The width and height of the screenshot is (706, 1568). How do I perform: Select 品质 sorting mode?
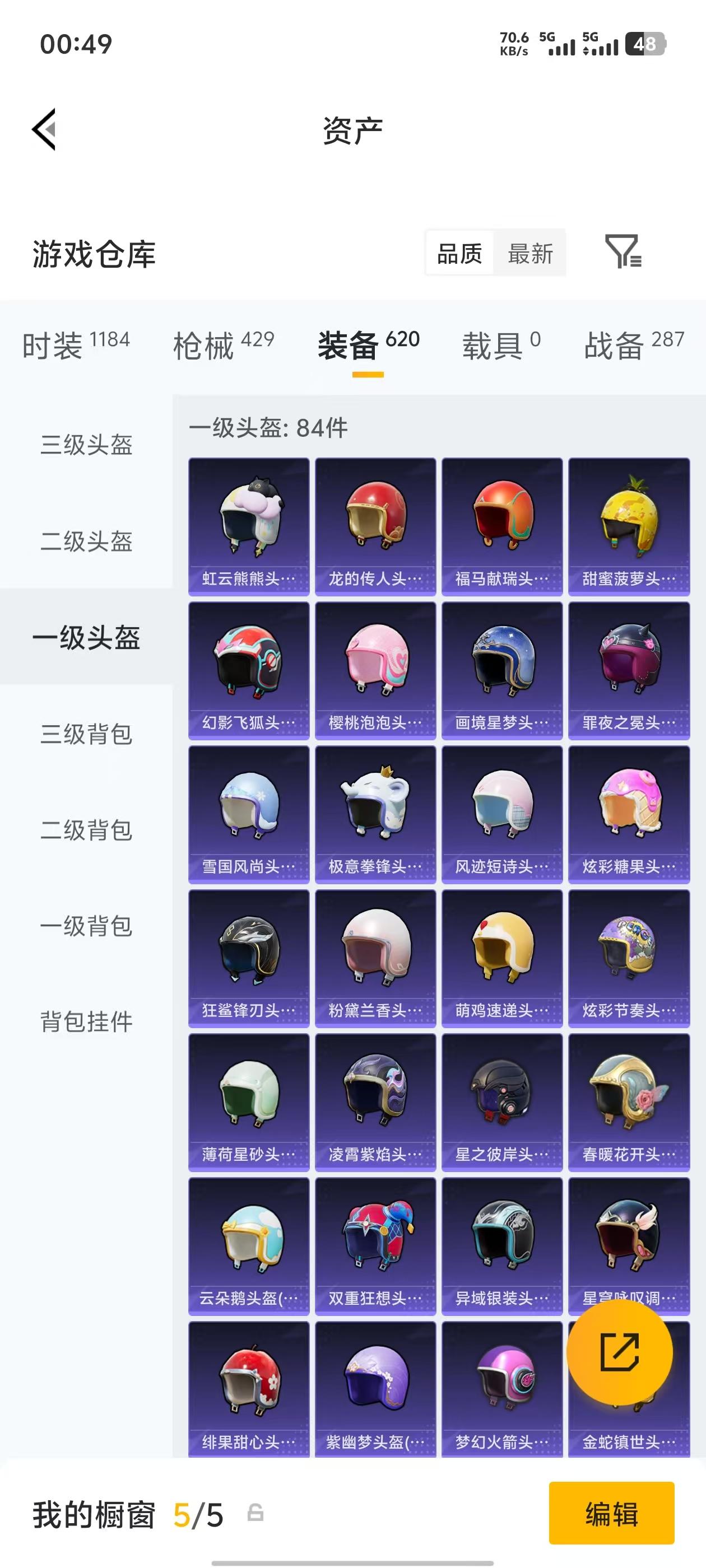(x=460, y=254)
